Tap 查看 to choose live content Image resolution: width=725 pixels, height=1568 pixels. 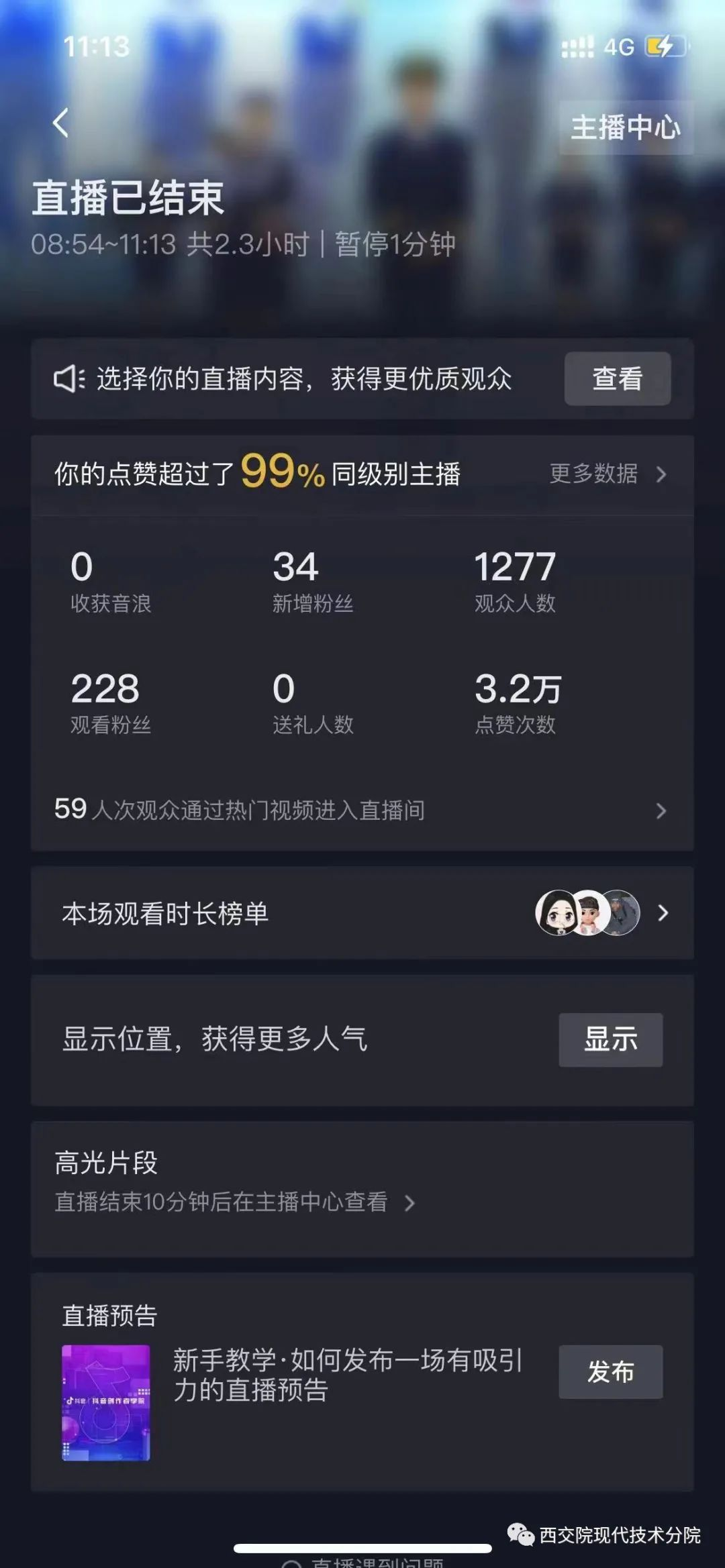pos(617,378)
